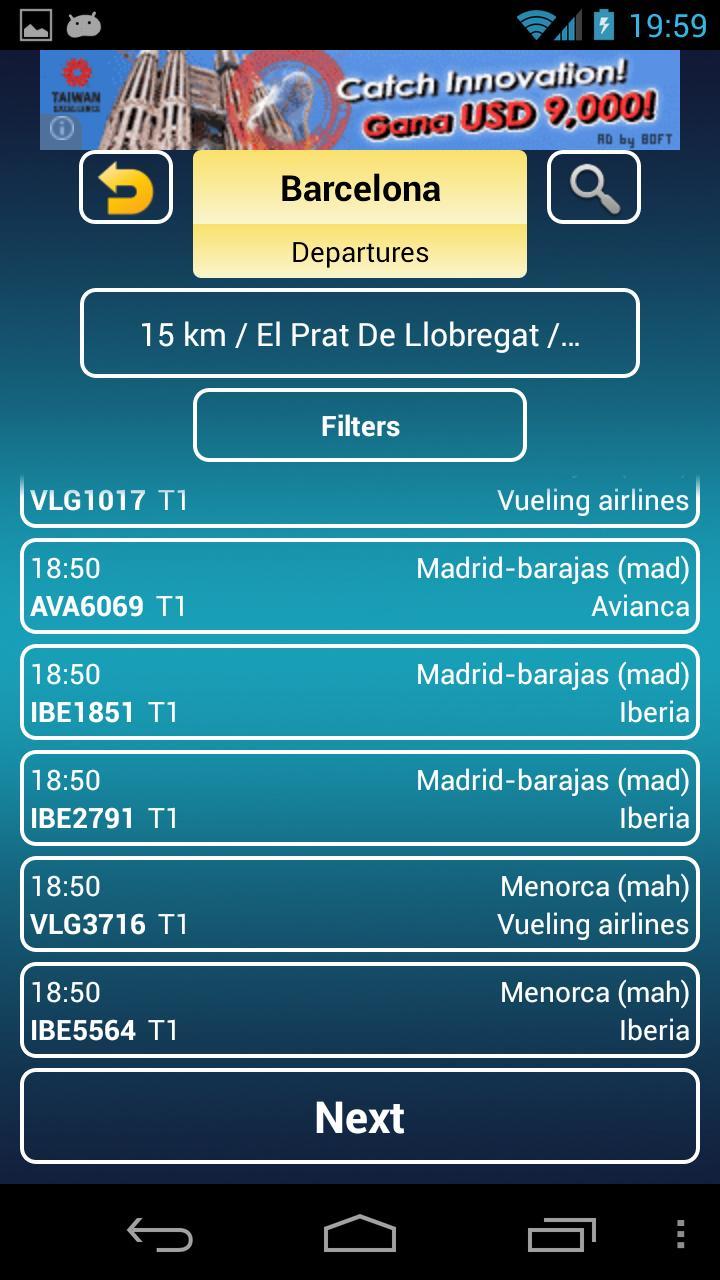The width and height of the screenshot is (720, 1280).
Task: Expand the El Prat De Llobregat airport details
Action: 359,333
